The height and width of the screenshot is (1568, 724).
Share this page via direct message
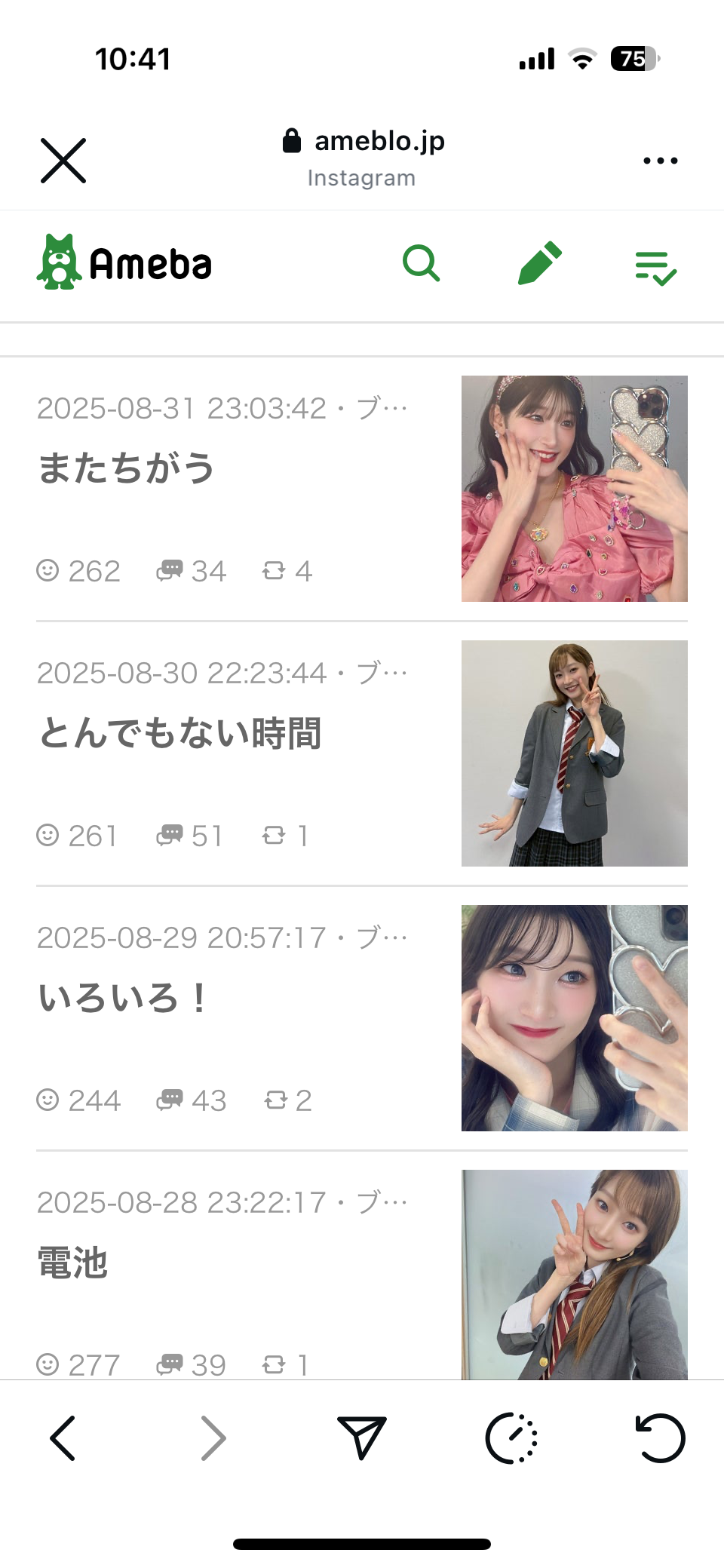click(x=362, y=1437)
